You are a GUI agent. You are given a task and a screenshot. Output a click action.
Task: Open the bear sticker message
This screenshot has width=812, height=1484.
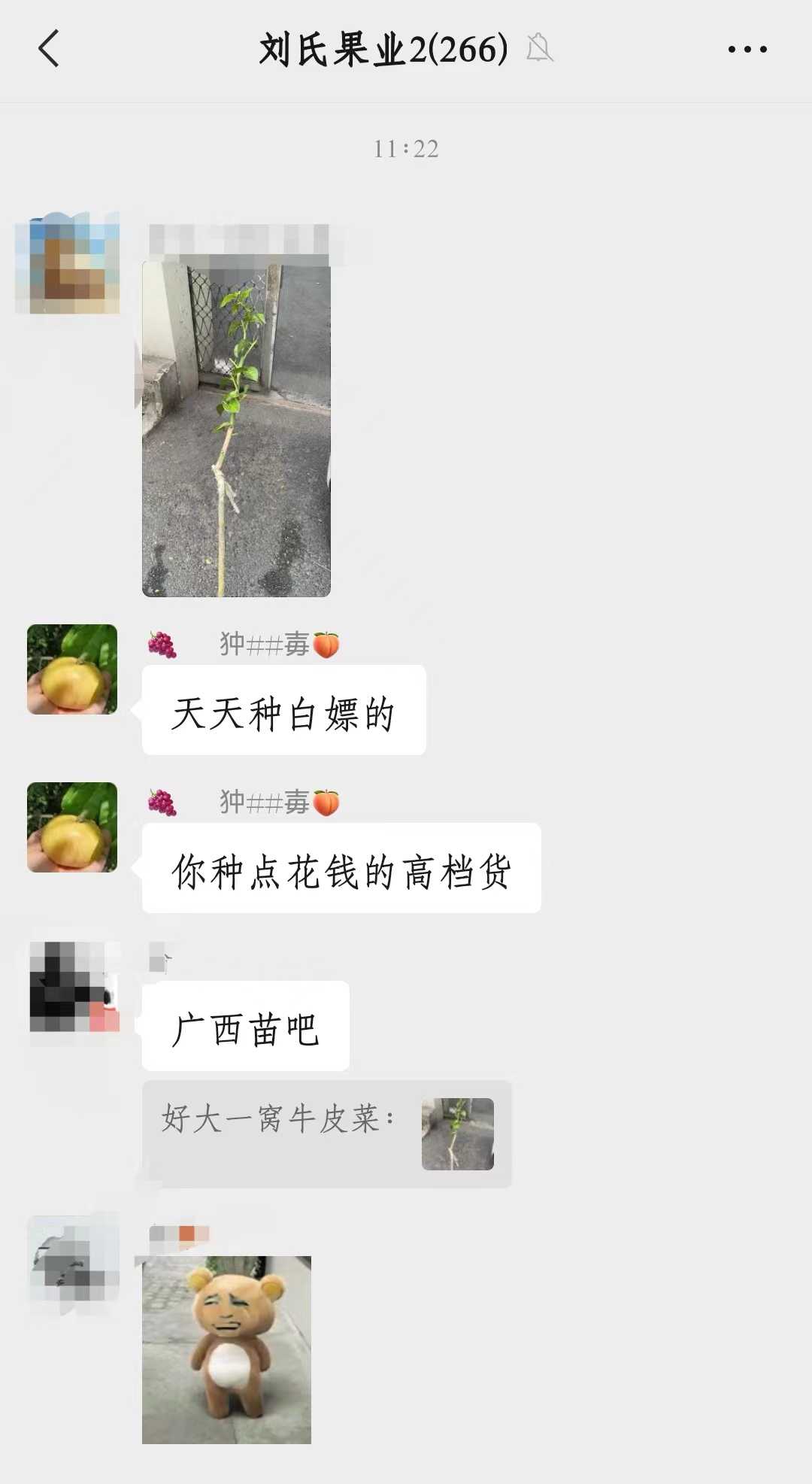coord(226,1349)
